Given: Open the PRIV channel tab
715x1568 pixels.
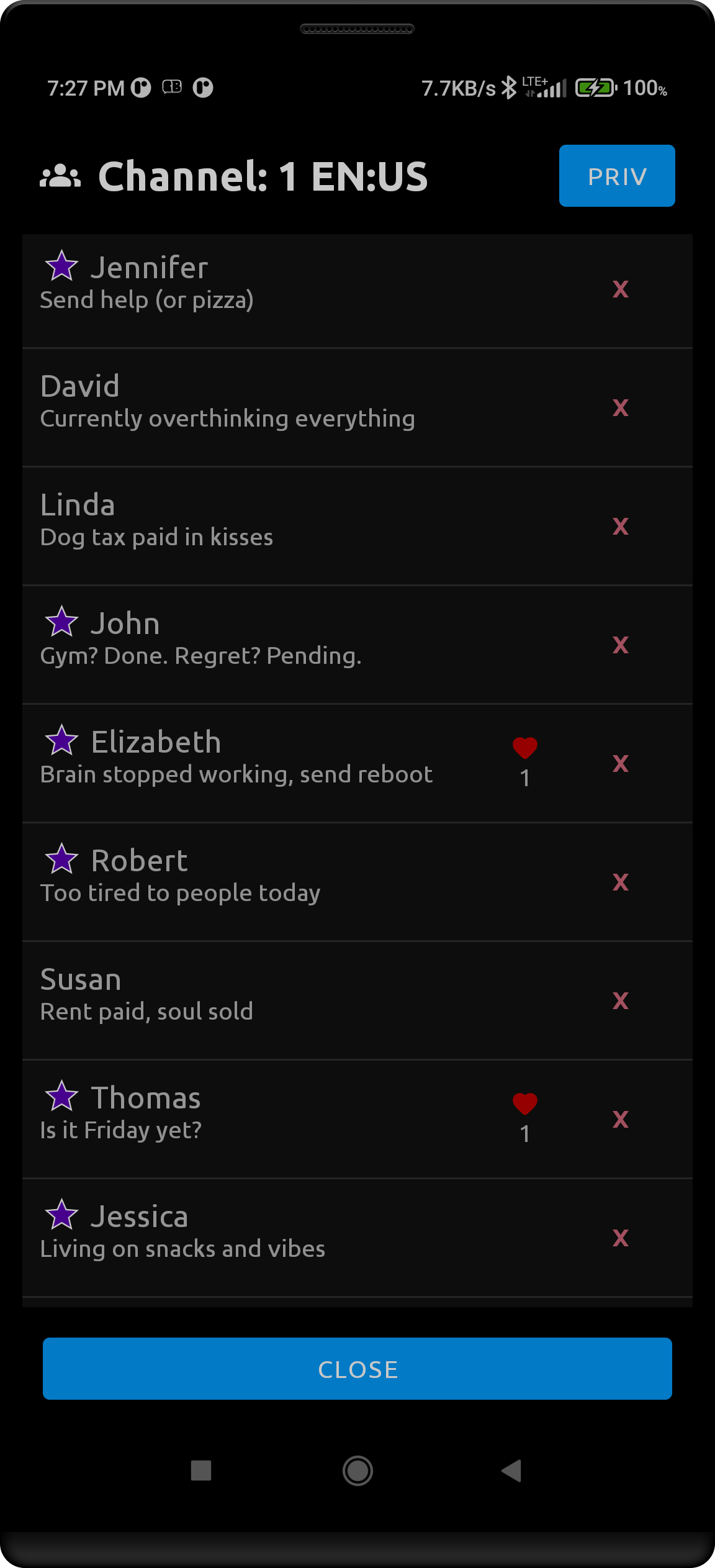Looking at the screenshot, I should (616, 176).
